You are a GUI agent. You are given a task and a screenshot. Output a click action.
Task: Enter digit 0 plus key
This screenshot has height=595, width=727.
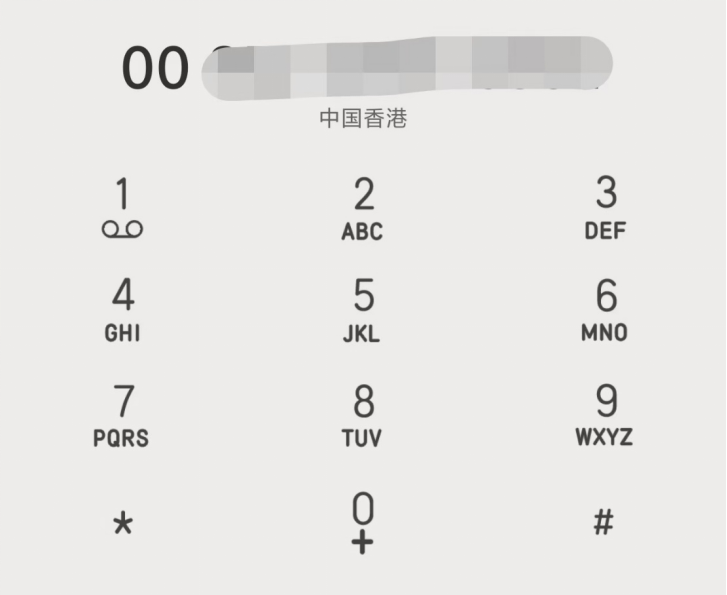point(362,521)
